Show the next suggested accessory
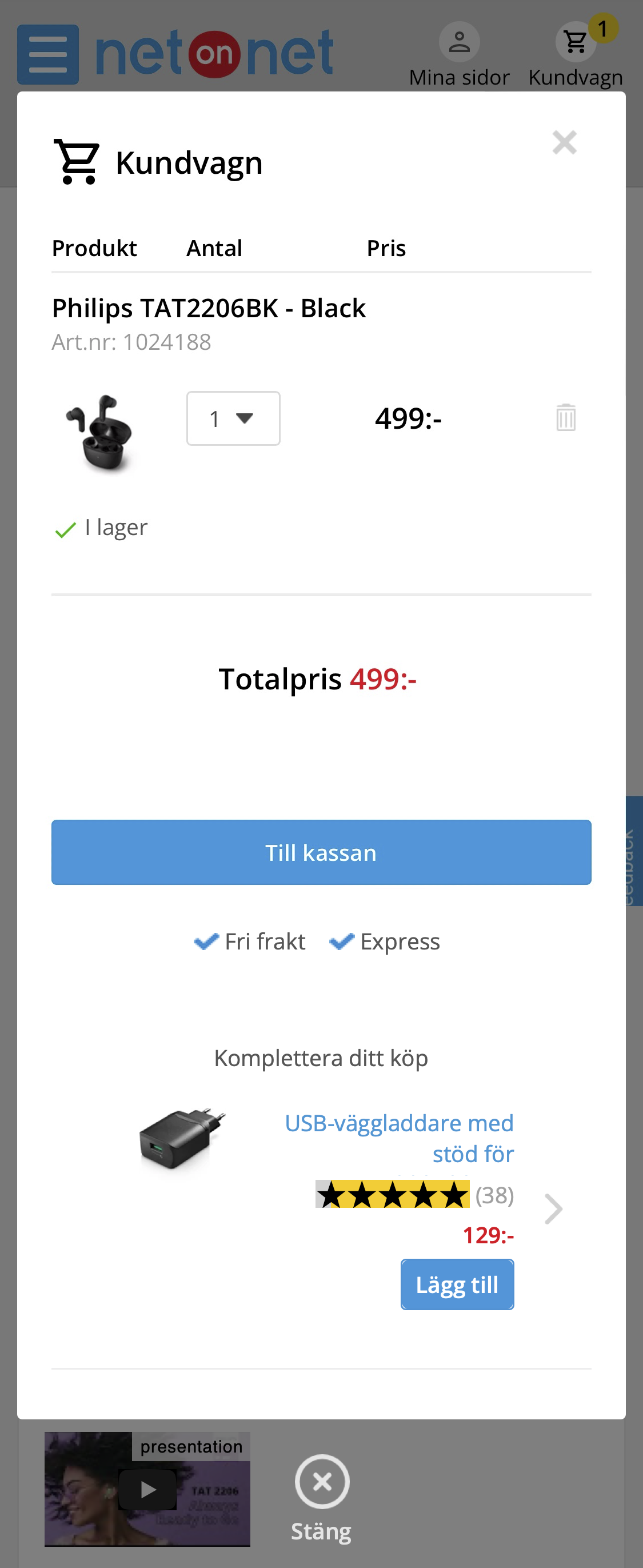643x1568 pixels. coord(553,1208)
